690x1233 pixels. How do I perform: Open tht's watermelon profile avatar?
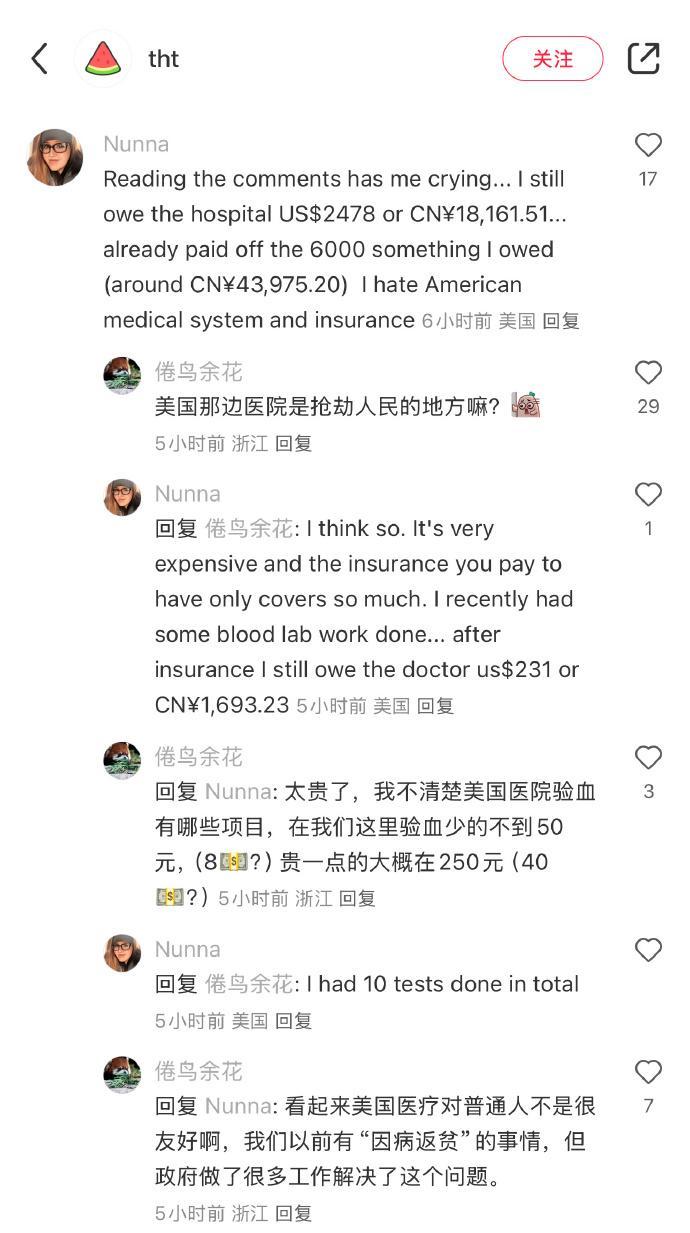[103, 59]
